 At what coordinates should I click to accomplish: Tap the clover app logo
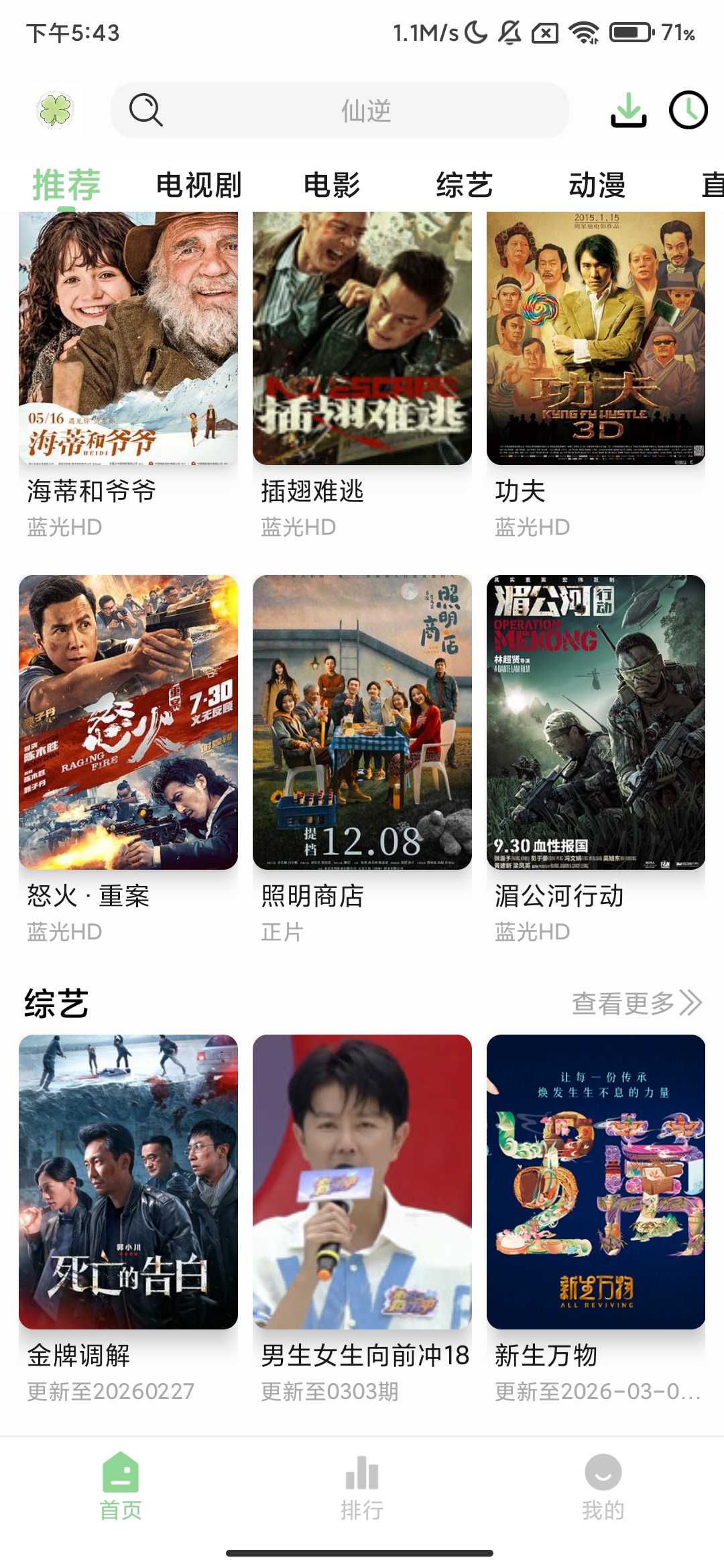(56, 111)
